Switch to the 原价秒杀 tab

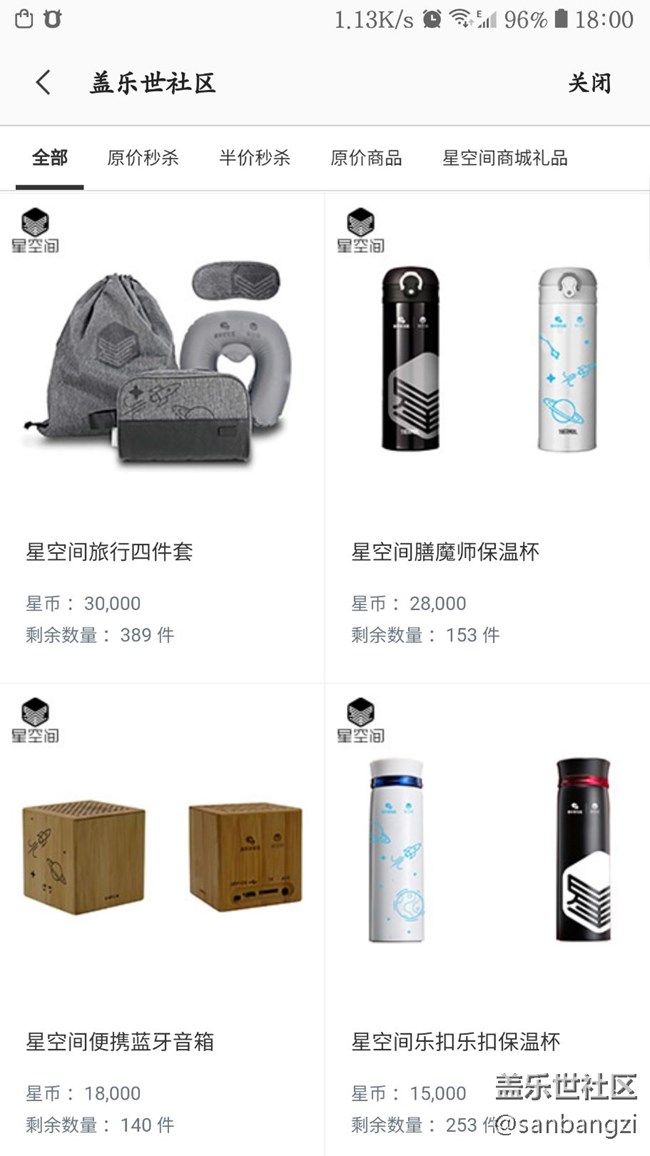click(143, 158)
